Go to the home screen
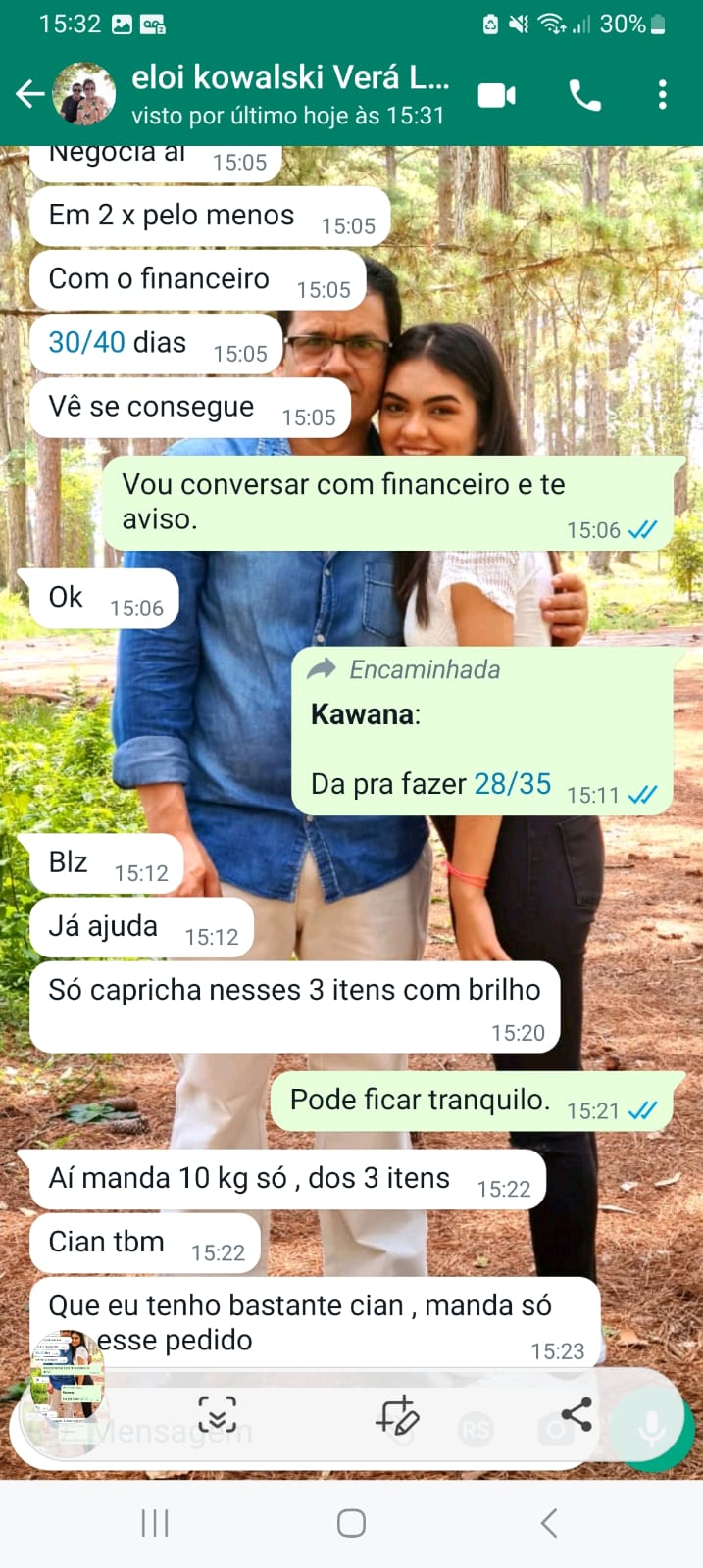The height and width of the screenshot is (1568, 703). [x=351, y=1523]
